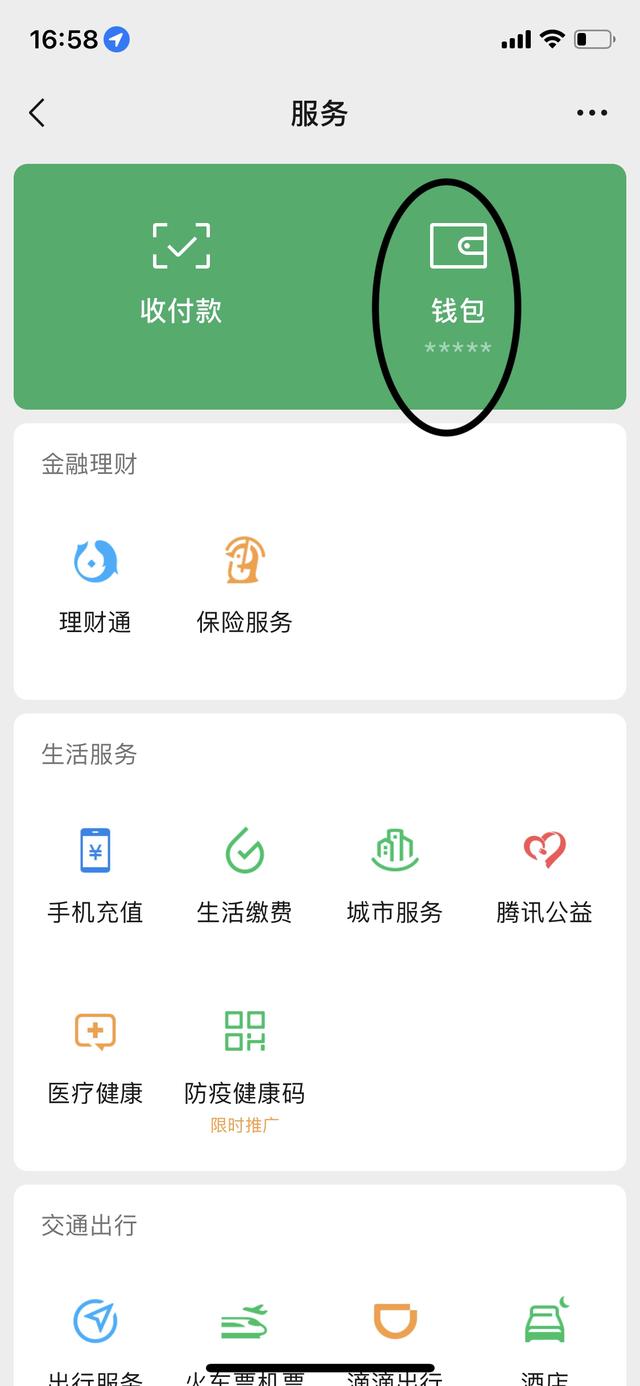Go back from the 服务 page
640x1386 pixels.
(x=37, y=113)
